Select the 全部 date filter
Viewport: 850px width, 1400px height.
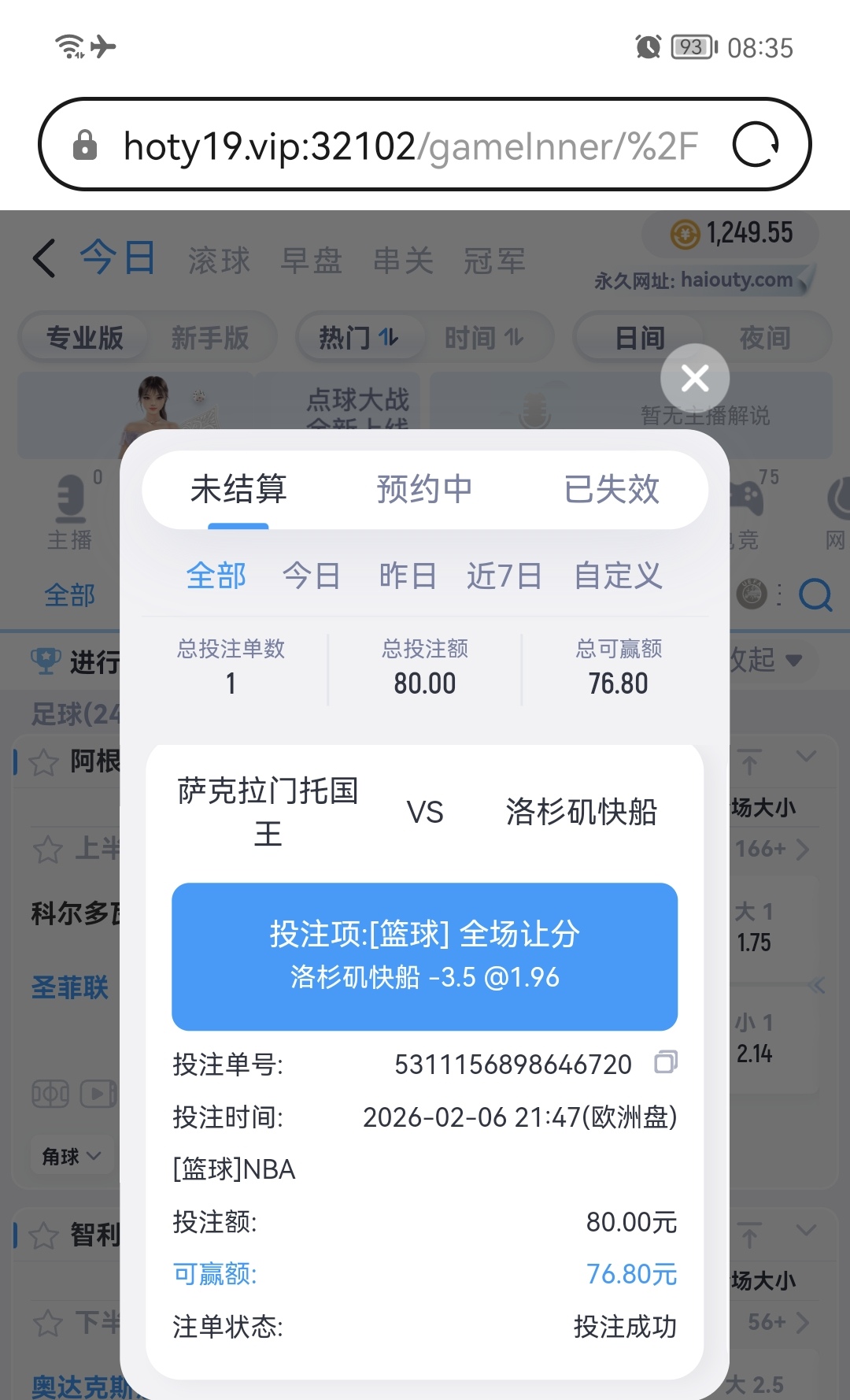pos(216,576)
